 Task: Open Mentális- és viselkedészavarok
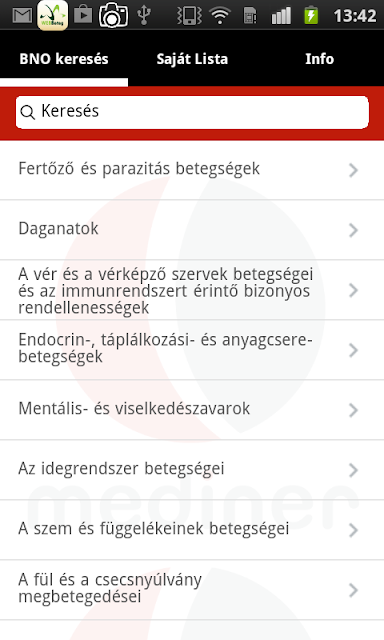(192, 410)
